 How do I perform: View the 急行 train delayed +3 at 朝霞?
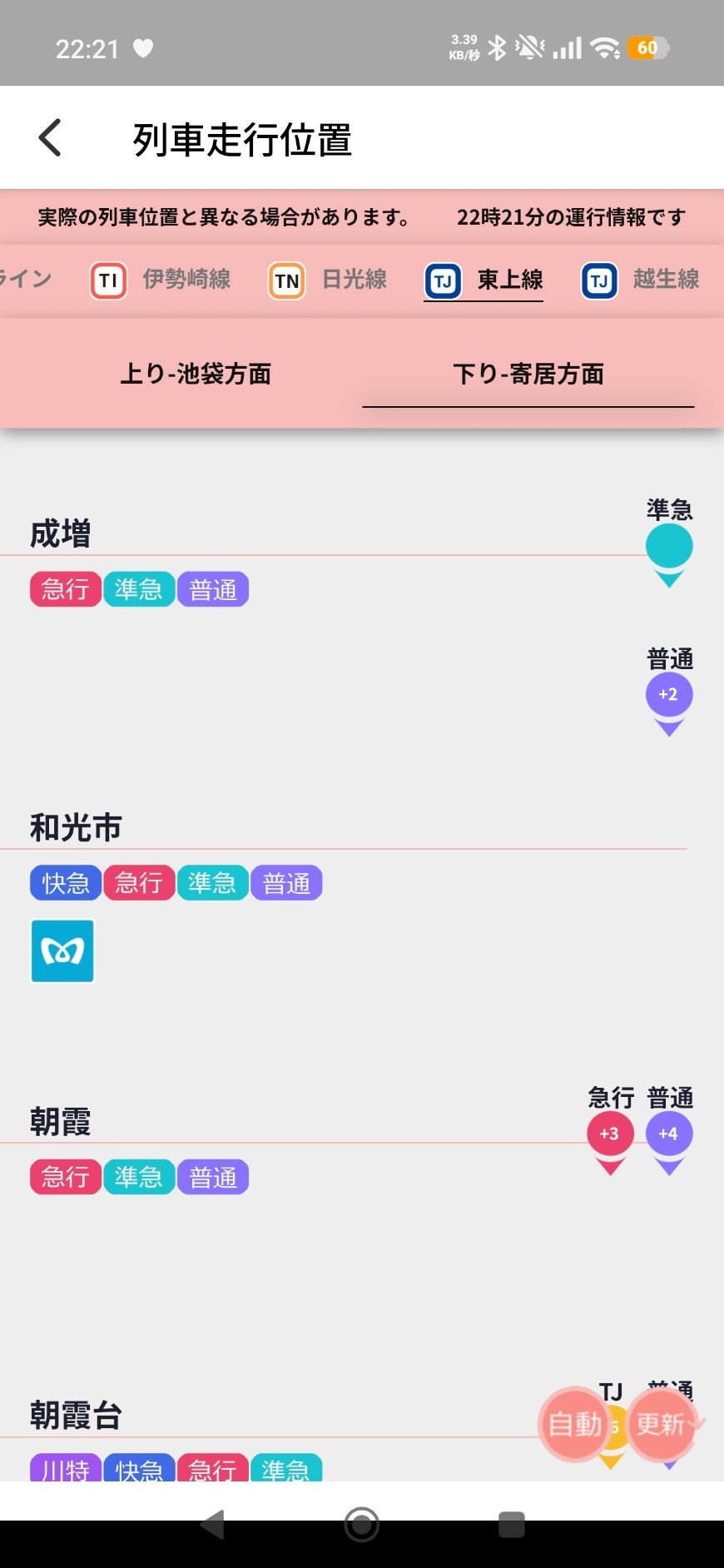[610, 1134]
